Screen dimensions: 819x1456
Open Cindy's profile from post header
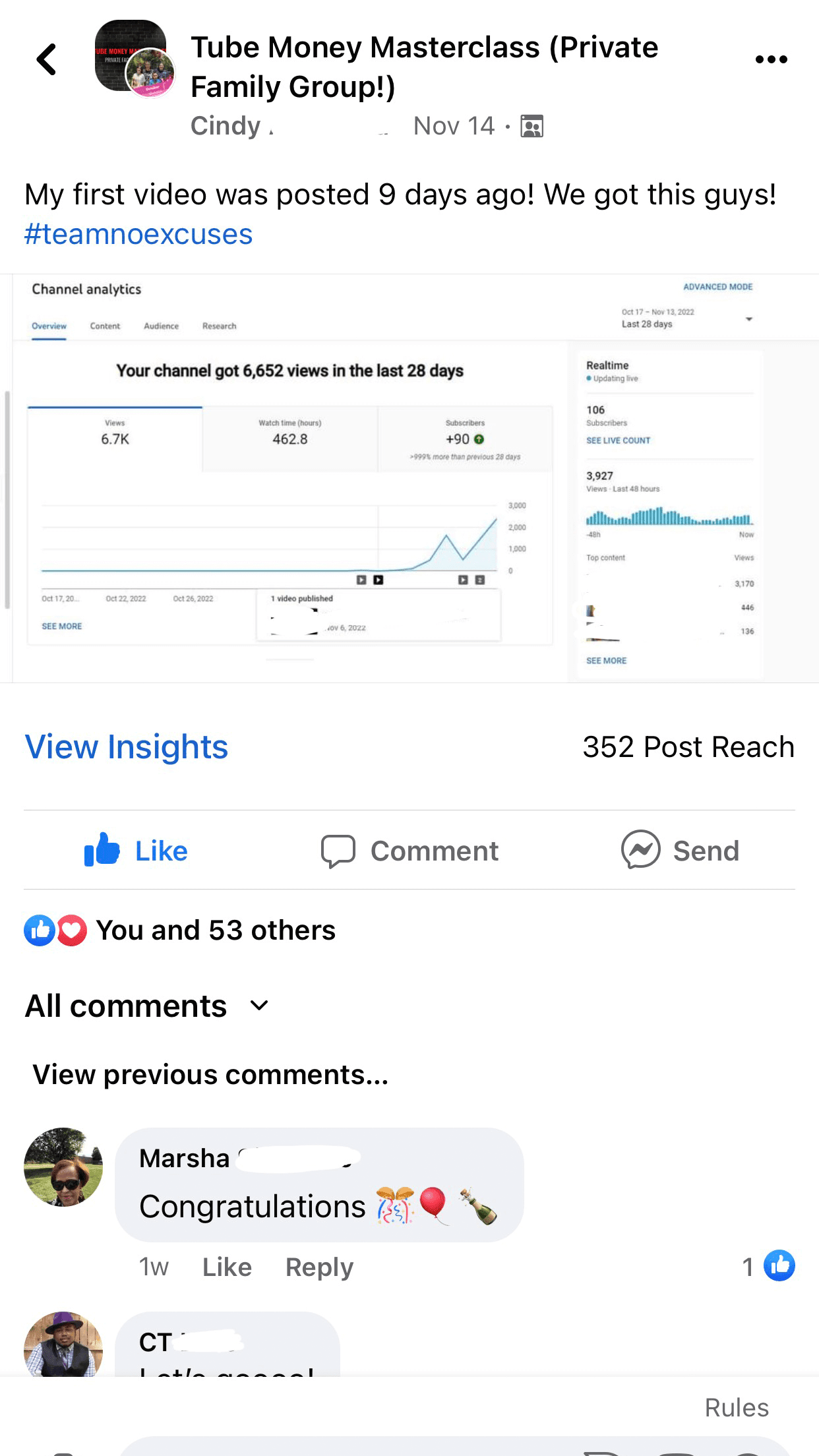[x=226, y=126]
